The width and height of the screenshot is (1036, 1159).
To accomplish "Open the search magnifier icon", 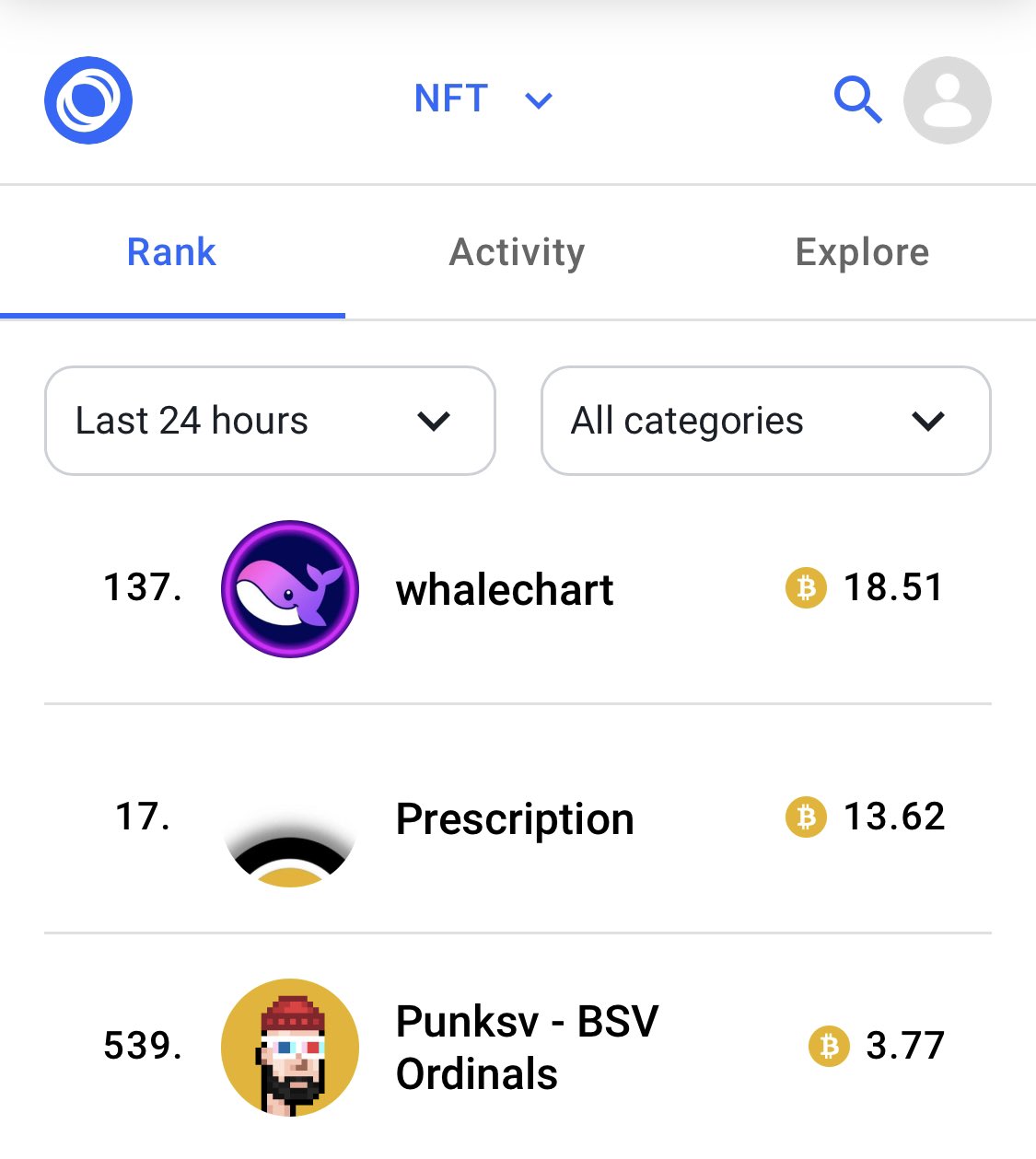I will click(857, 99).
